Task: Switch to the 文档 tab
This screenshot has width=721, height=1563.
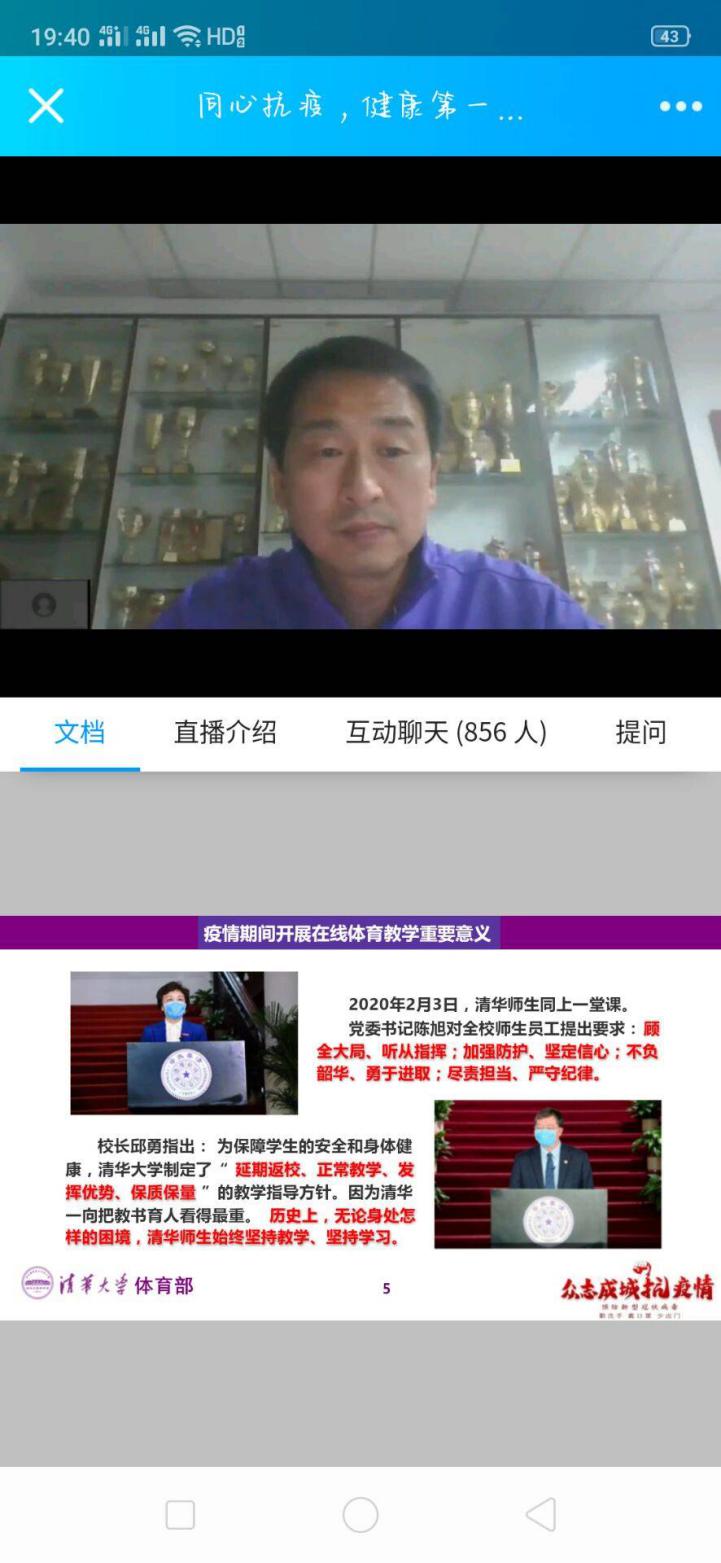Action: tap(79, 732)
